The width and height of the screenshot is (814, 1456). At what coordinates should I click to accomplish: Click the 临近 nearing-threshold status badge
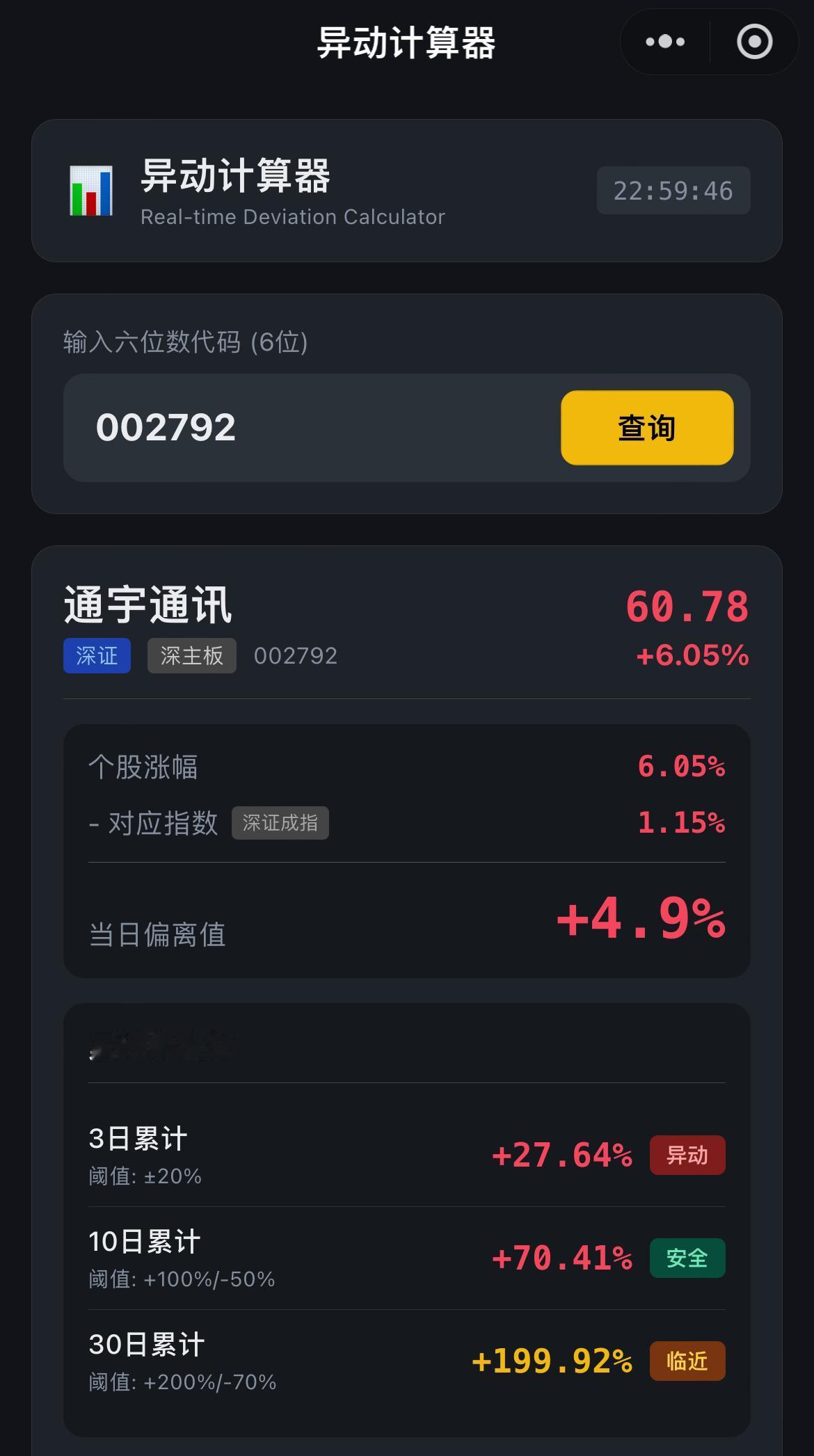686,1360
